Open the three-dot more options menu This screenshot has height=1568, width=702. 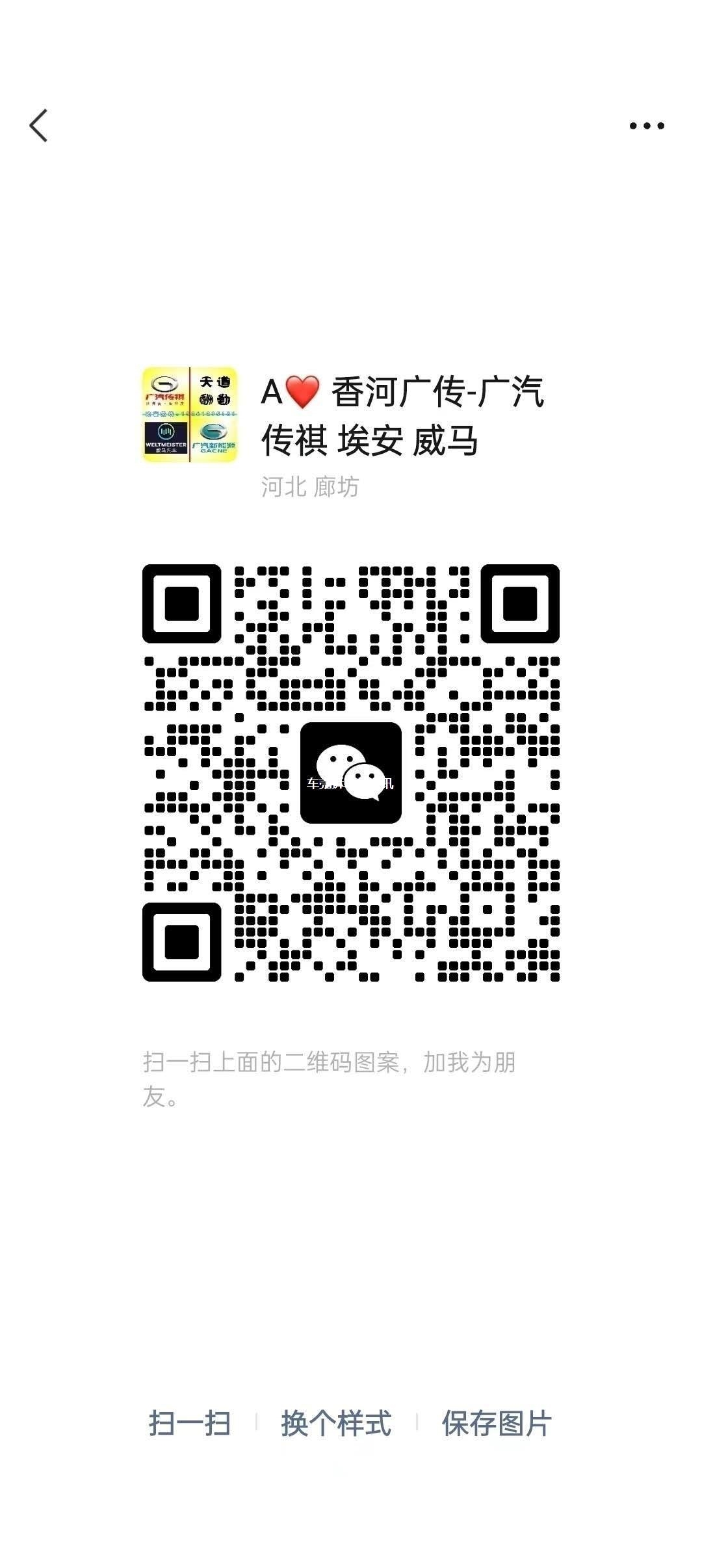(x=646, y=125)
